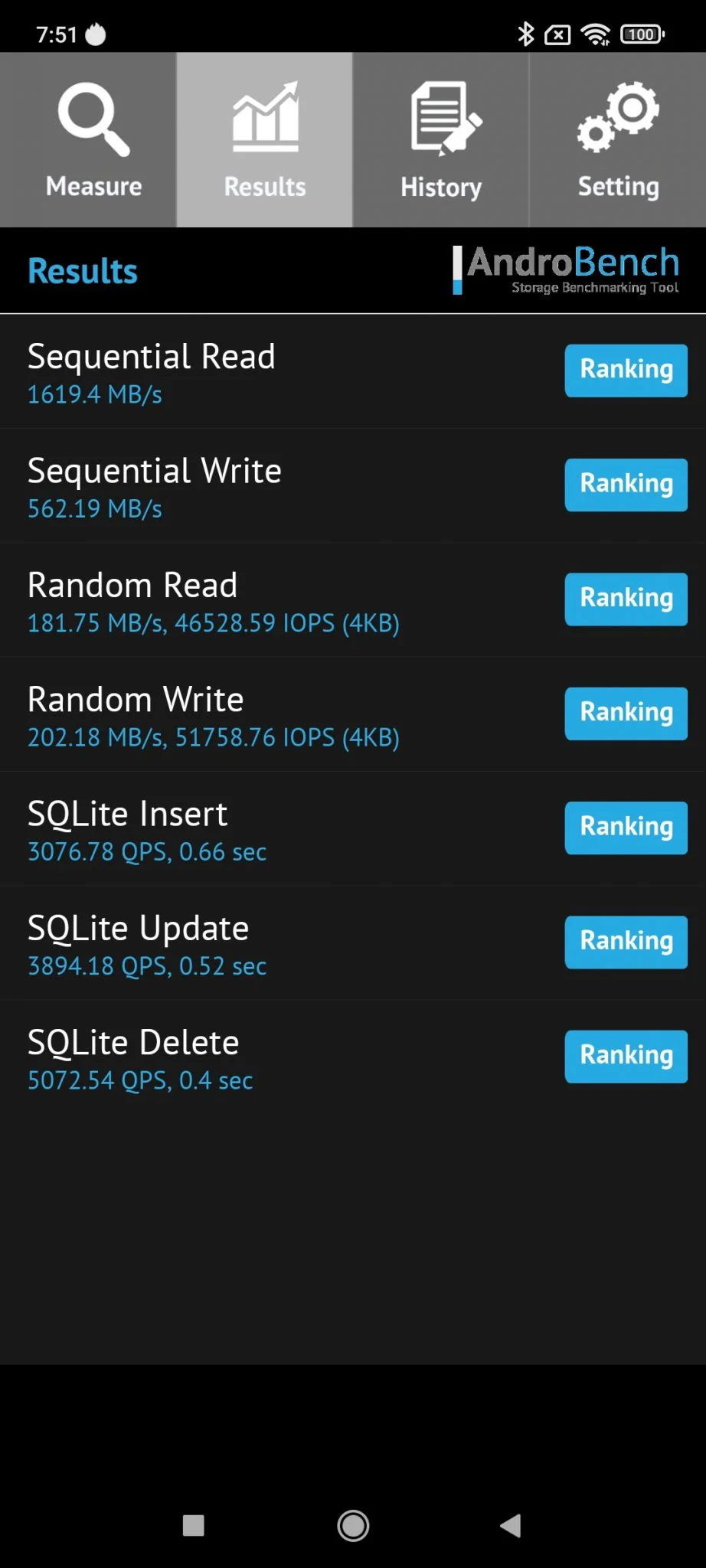Open the Sequential Write Ranking

click(626, 485)
